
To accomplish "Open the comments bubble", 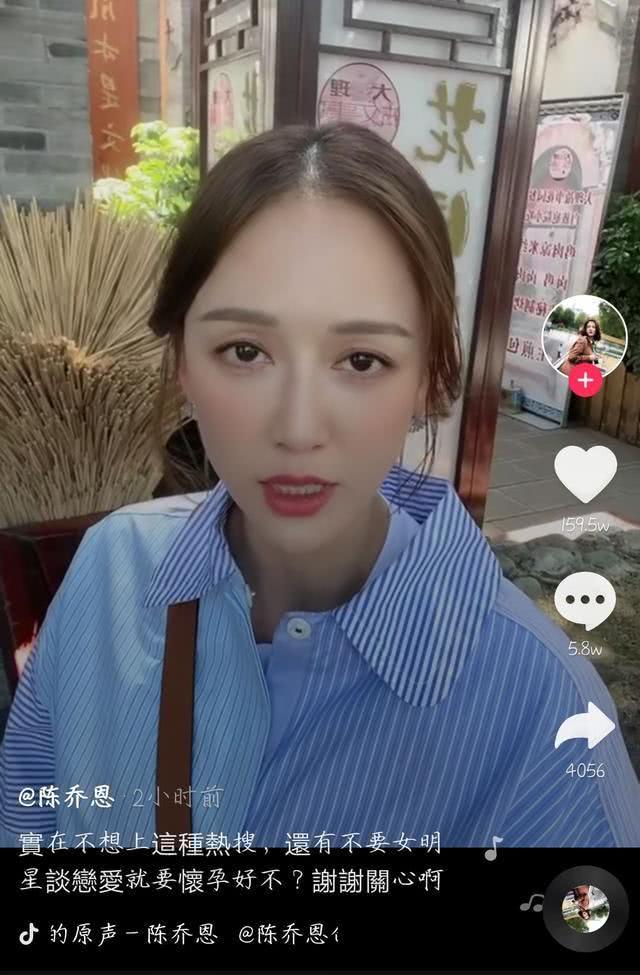I will (585, 601).
